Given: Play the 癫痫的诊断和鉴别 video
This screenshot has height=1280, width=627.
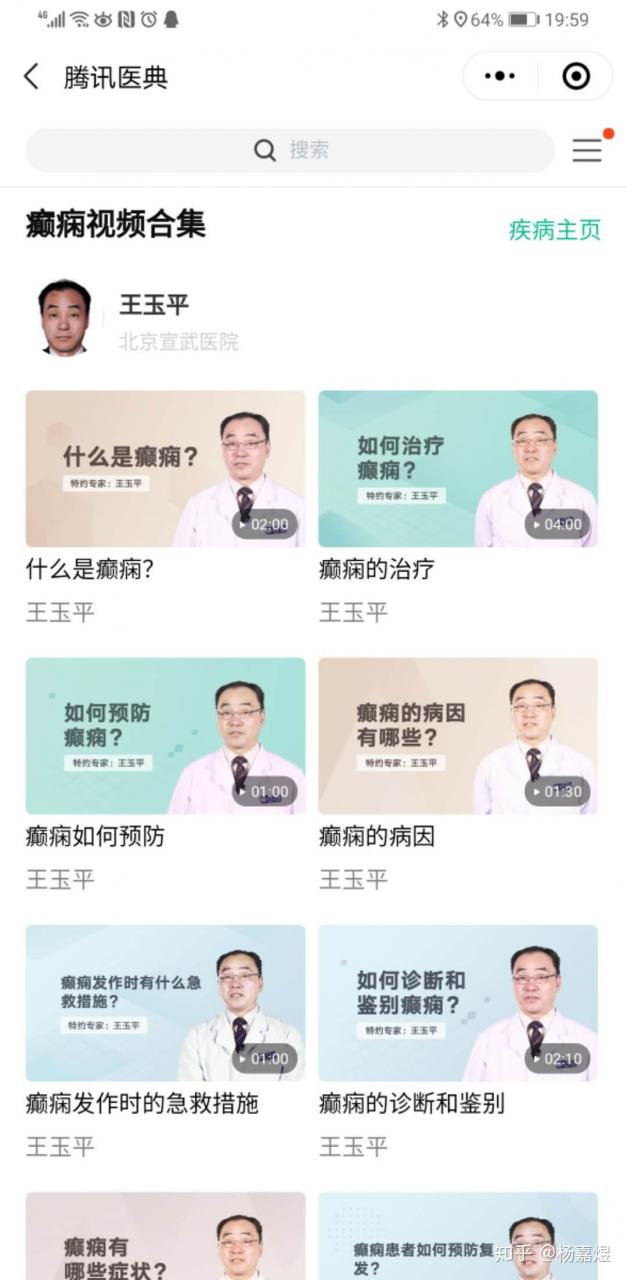Looking at the screenshot, I should (458, 1002).
